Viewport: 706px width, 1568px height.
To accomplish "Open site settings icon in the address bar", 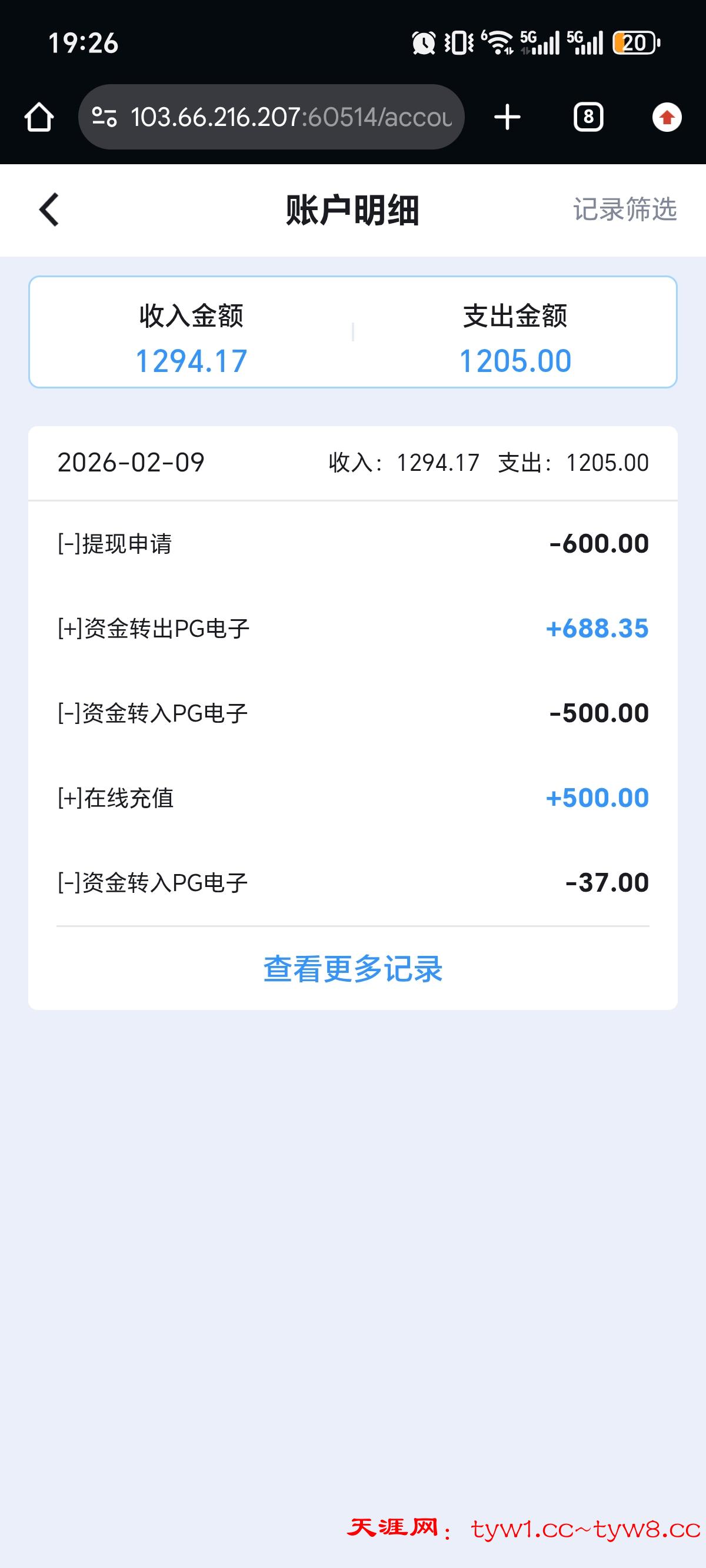I will pos(104,117).
